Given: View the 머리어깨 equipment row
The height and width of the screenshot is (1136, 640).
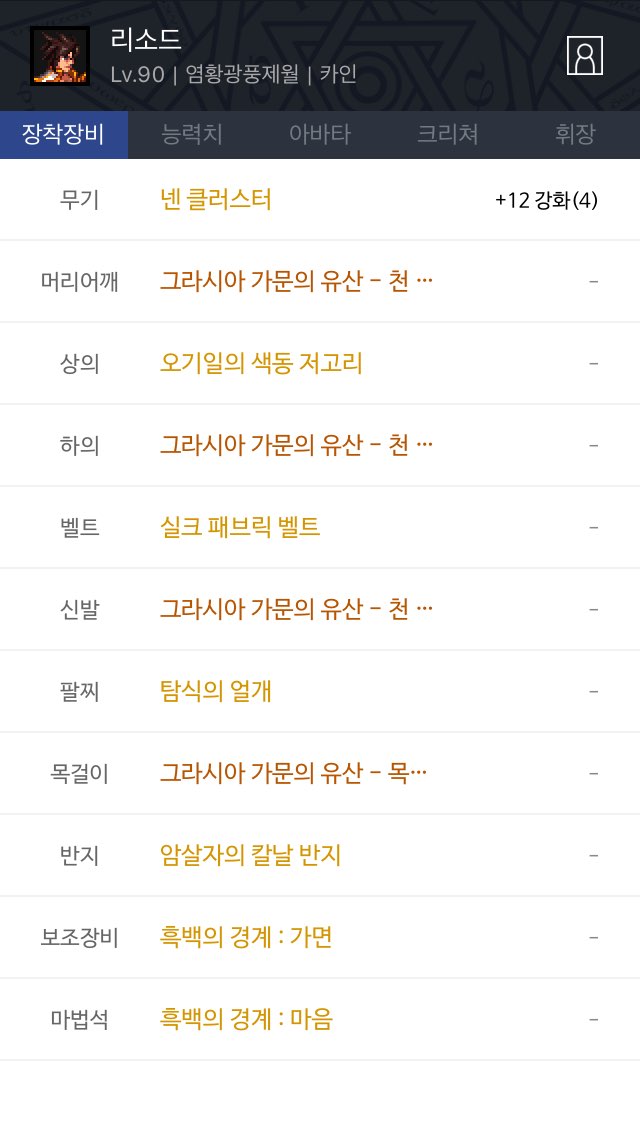Looking at the screenshot, I should click(320, 281).
